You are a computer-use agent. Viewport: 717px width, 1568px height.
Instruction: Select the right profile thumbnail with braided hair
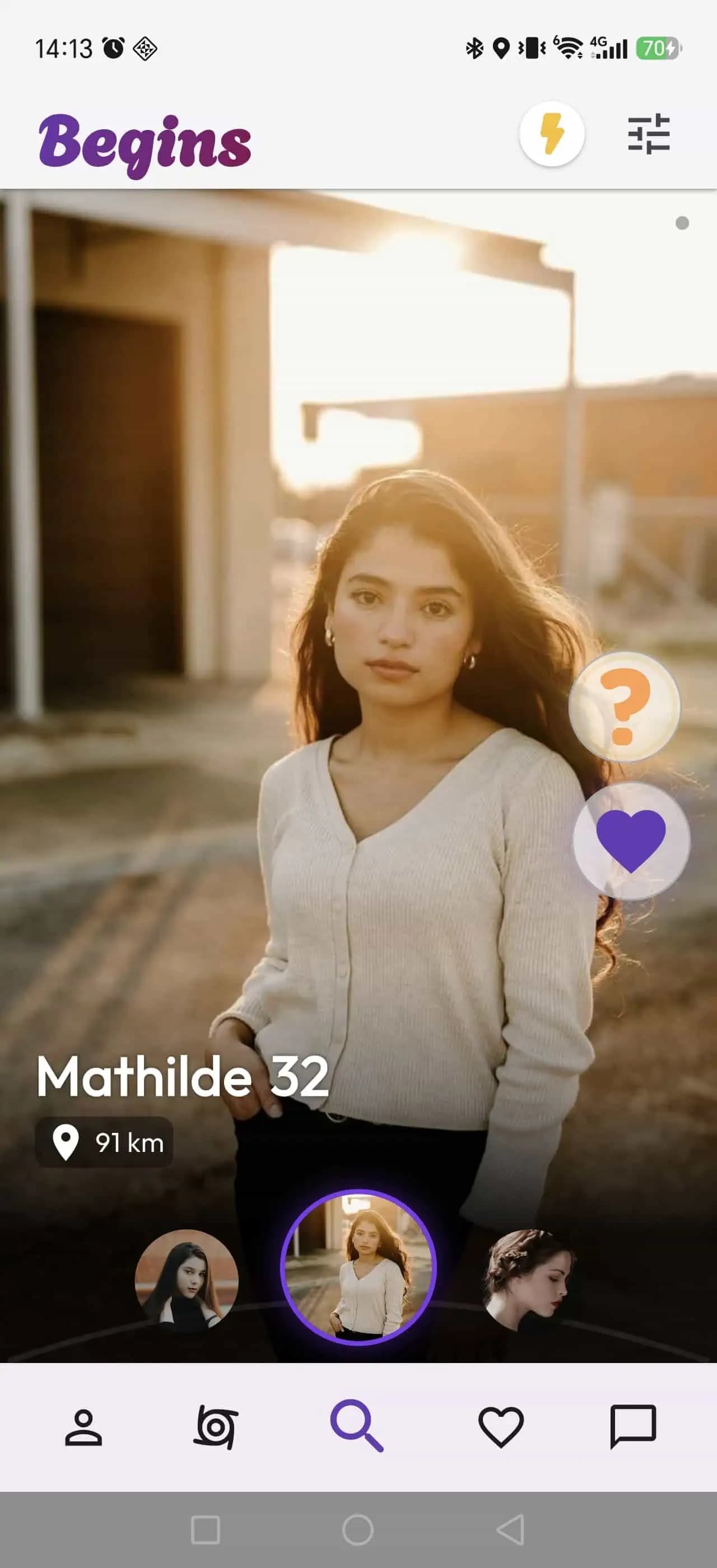(x=528, y=1280)
